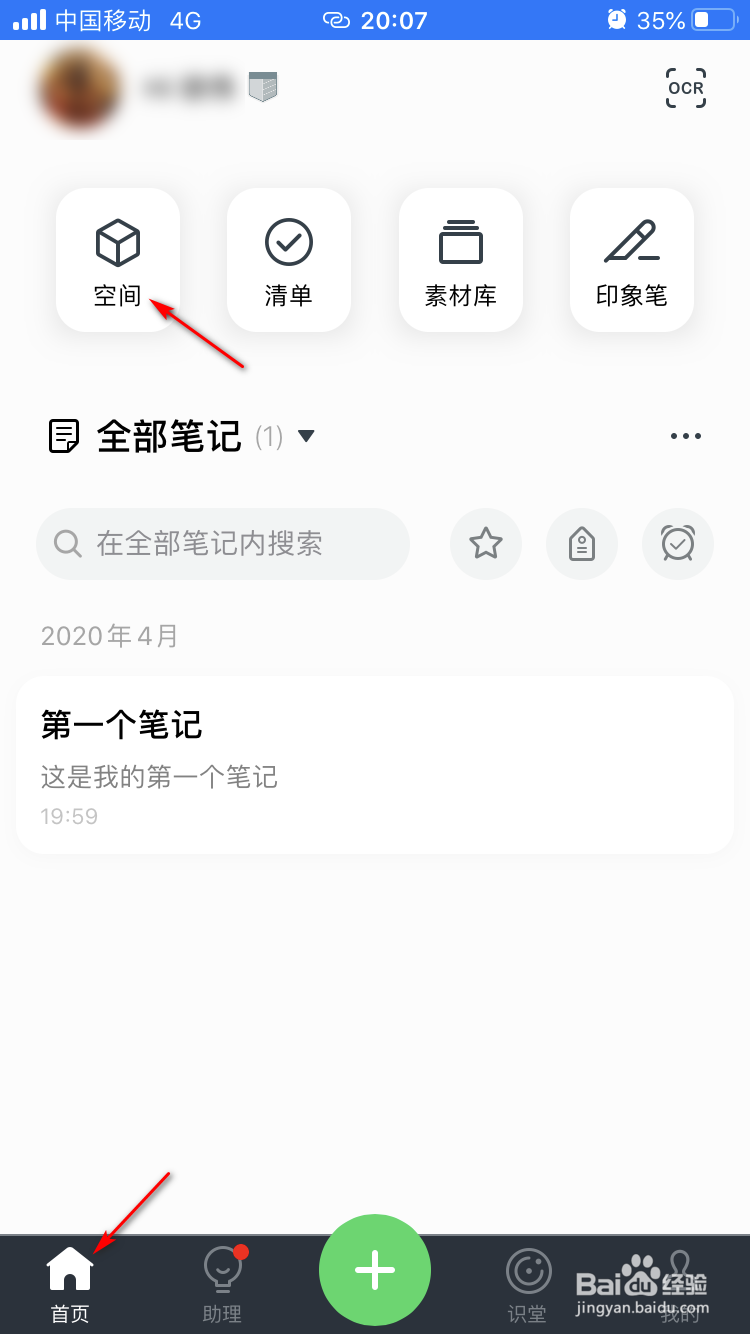Image resolution: width=750 pixels, height=1334 pixels.
Task: Click the notebook icon beside 全部笔记
Action: [62, 435]
